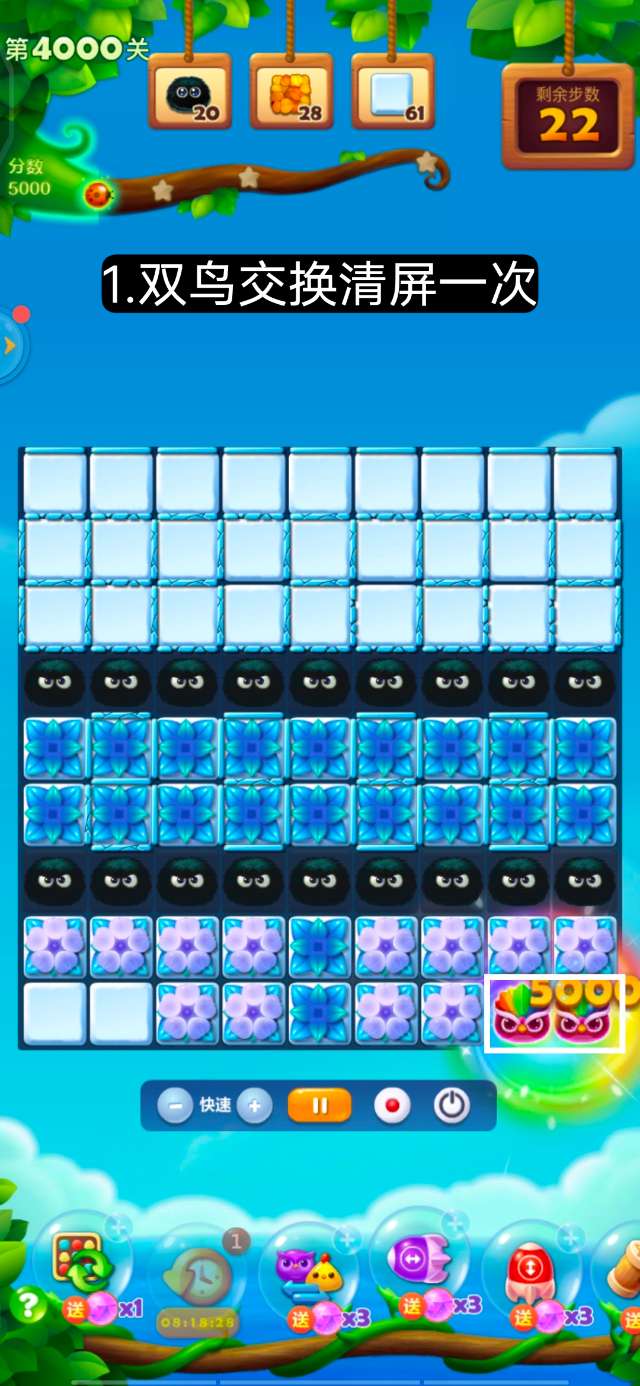Pause using the orange pause button
Screen dimensions: 640x1386
click(320, 1106)
